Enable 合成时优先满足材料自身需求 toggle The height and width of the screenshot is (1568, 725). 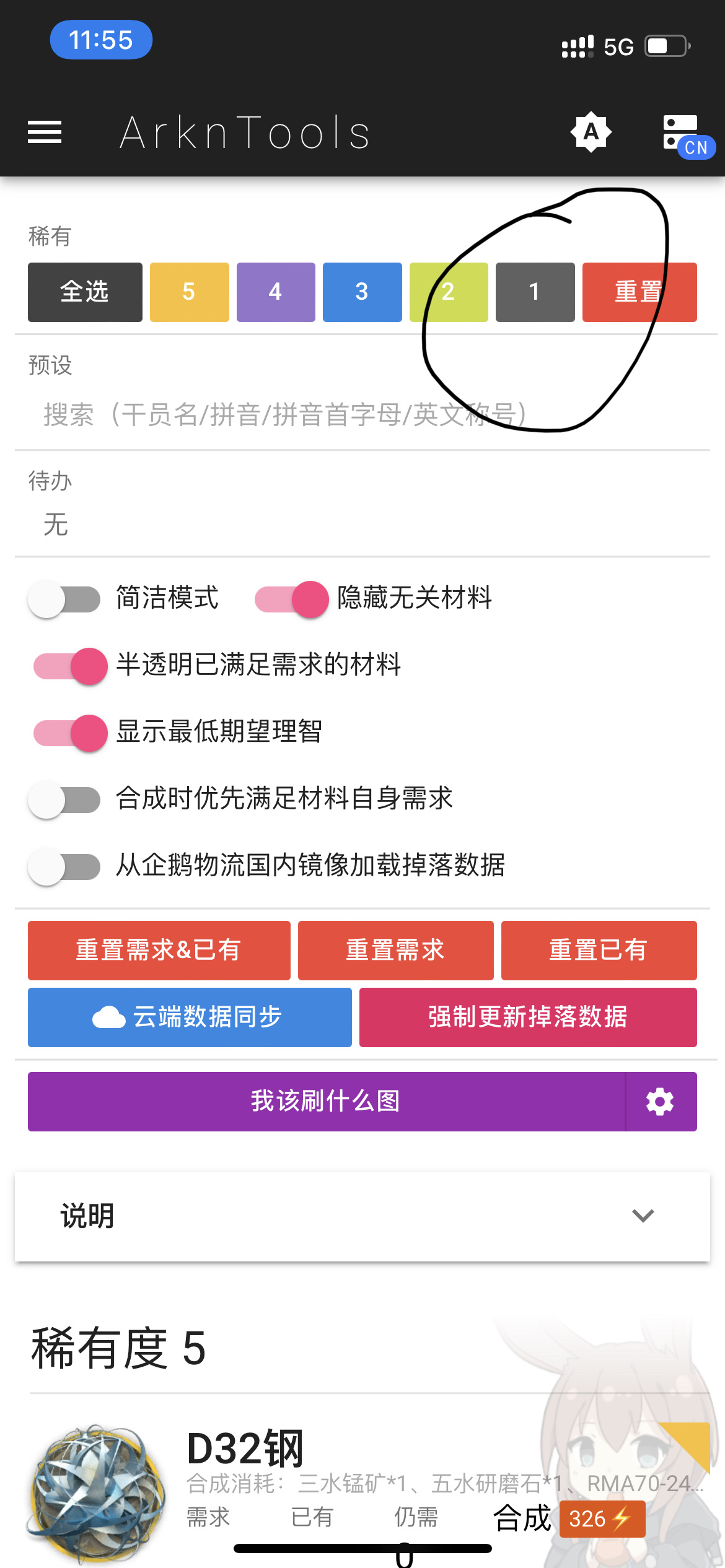(65, 799)
